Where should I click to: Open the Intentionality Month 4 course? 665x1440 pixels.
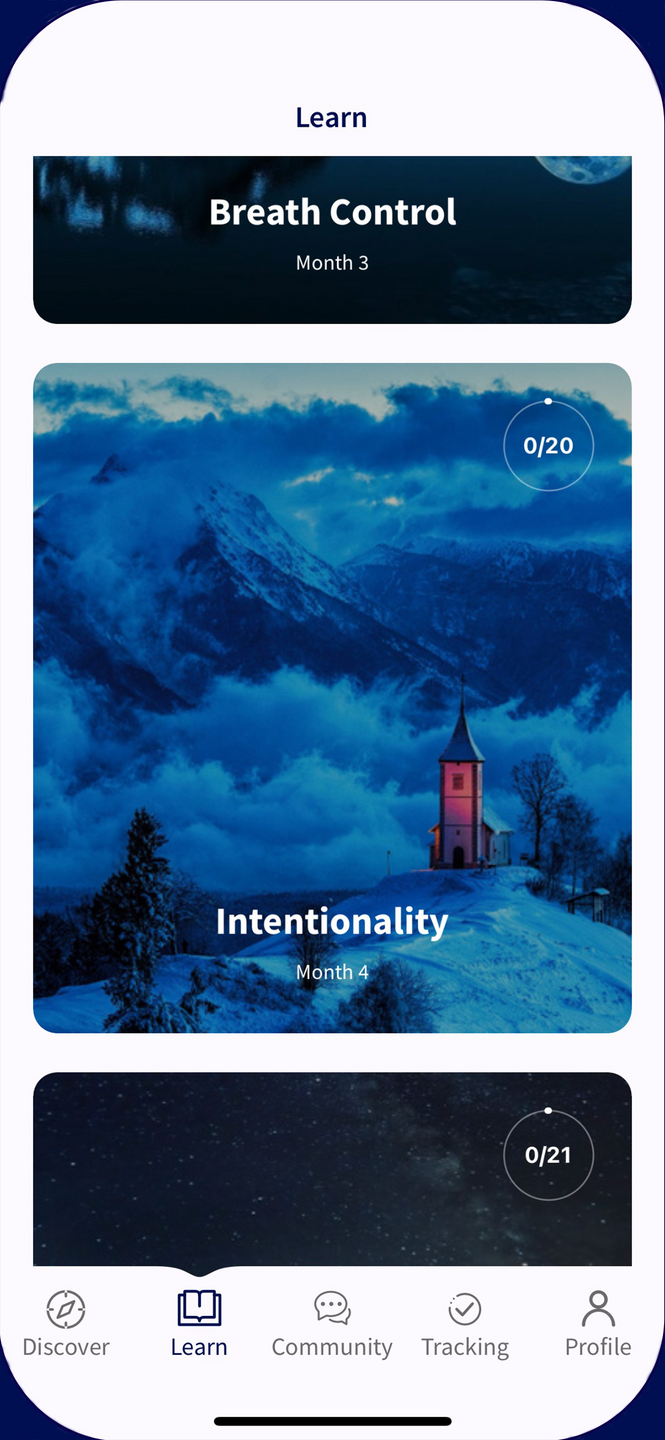pos(332,698)
